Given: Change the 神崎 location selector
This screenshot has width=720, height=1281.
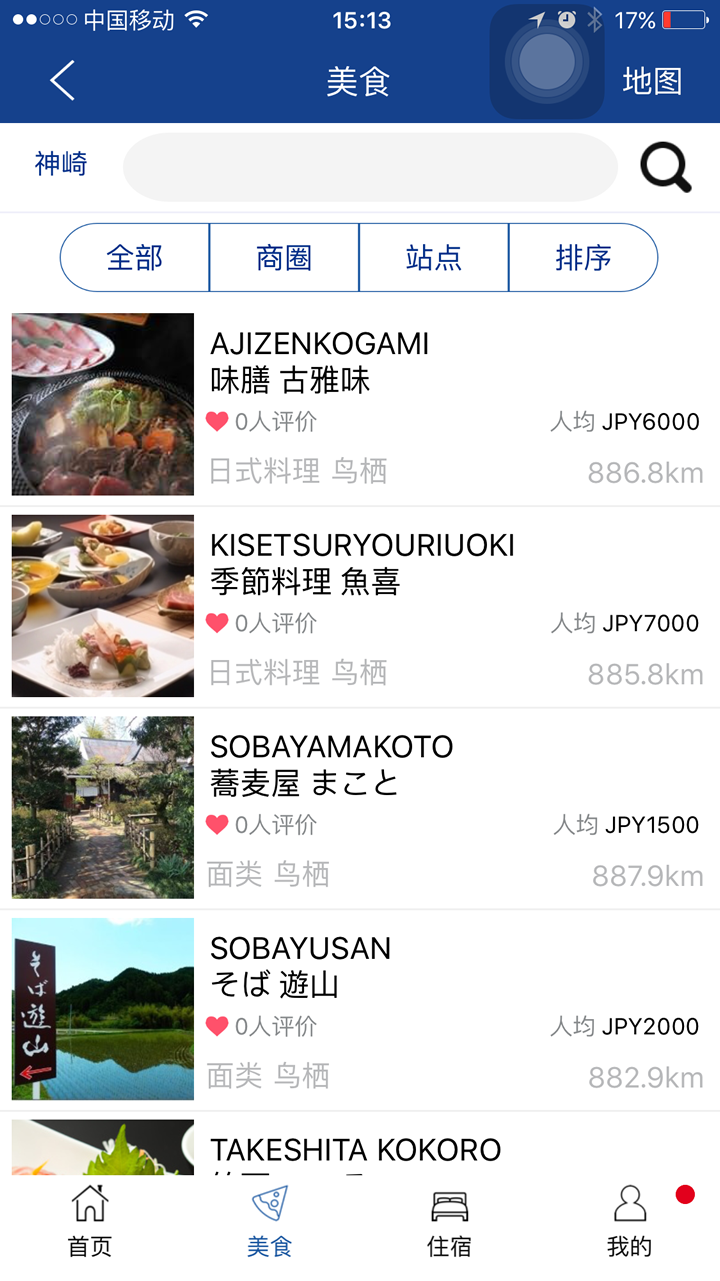Looking at the screenshot, I should coord(61,164).
